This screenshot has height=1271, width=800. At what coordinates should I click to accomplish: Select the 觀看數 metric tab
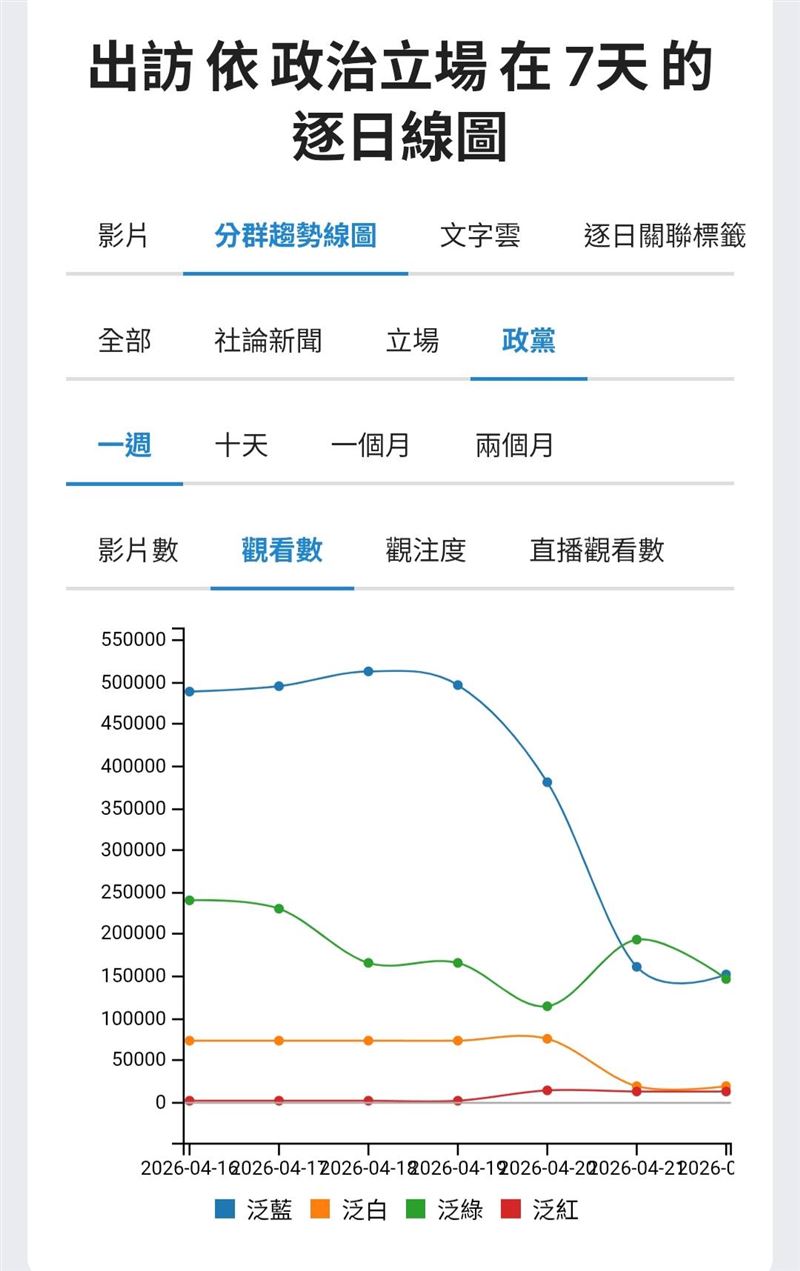282,550
